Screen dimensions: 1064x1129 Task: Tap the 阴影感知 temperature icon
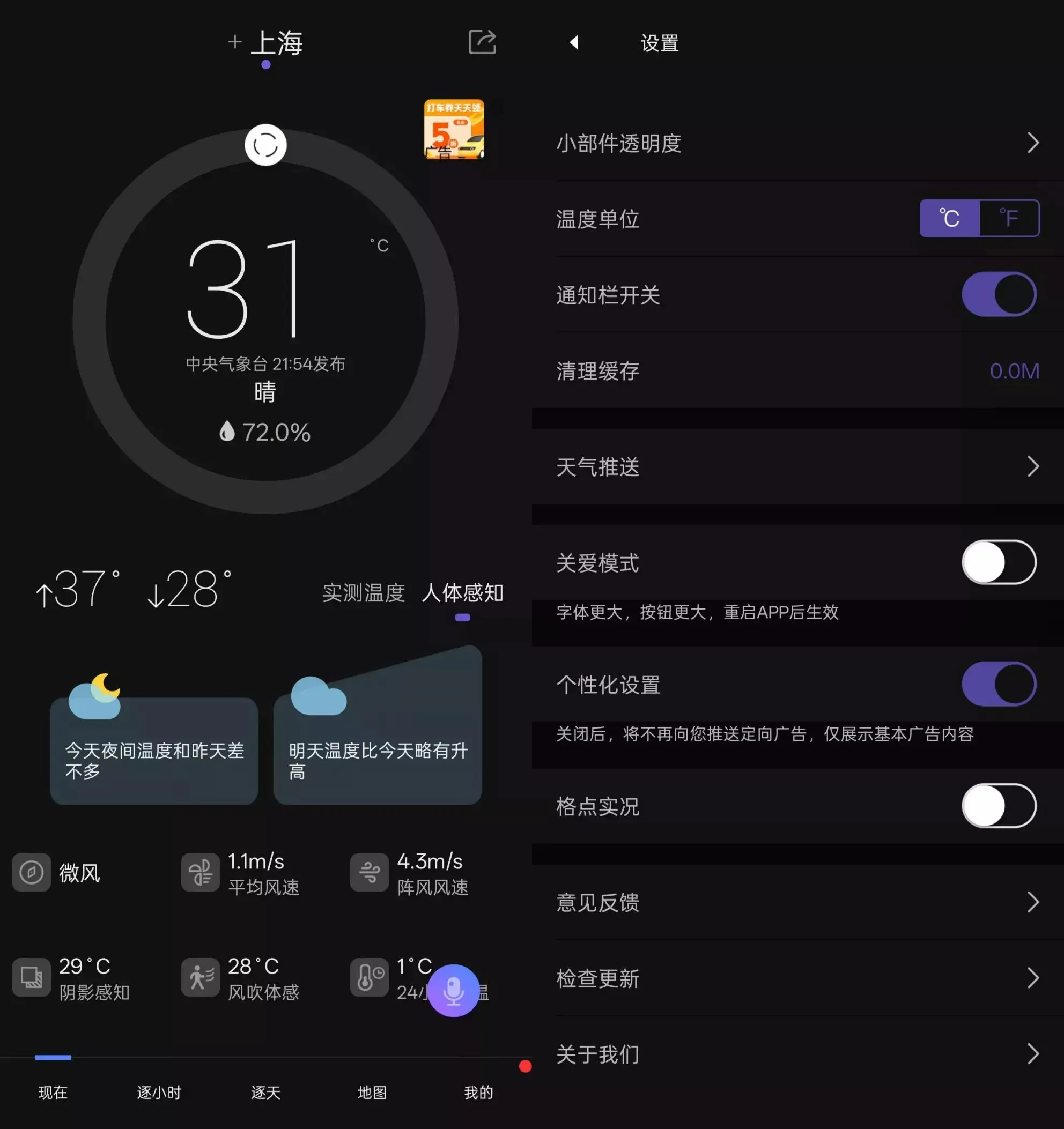click(x=31, y=977)
